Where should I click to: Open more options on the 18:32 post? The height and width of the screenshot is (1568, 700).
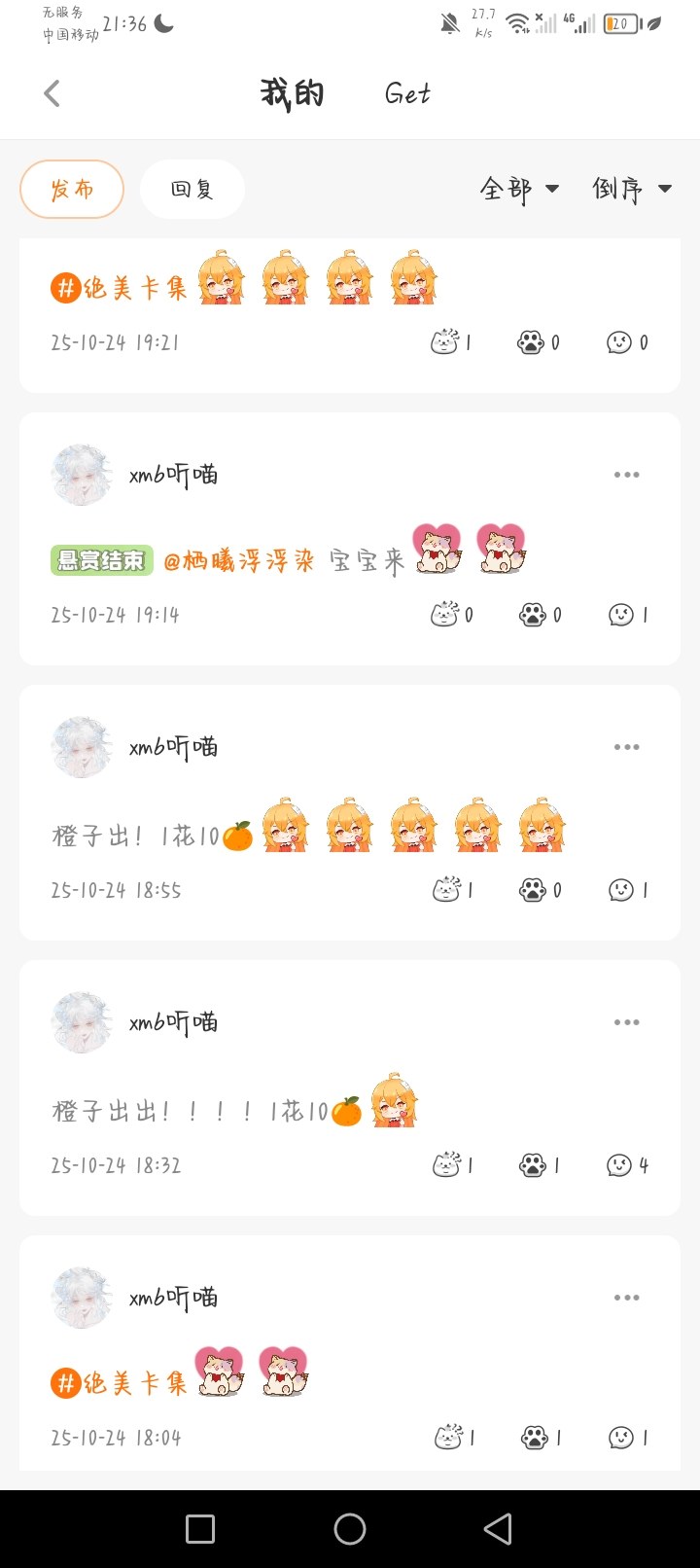(626, 1022)
